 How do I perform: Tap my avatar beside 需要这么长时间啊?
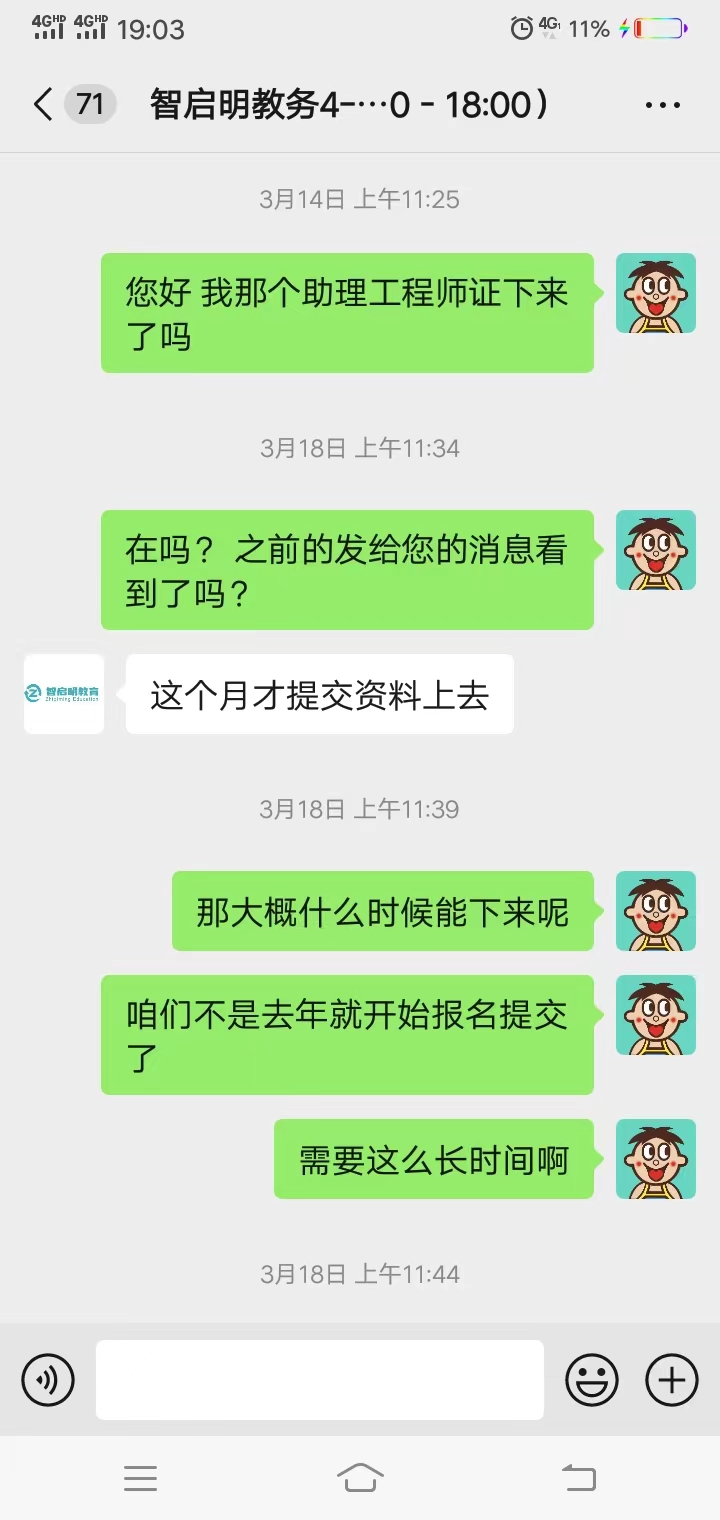click(655, 1159)
